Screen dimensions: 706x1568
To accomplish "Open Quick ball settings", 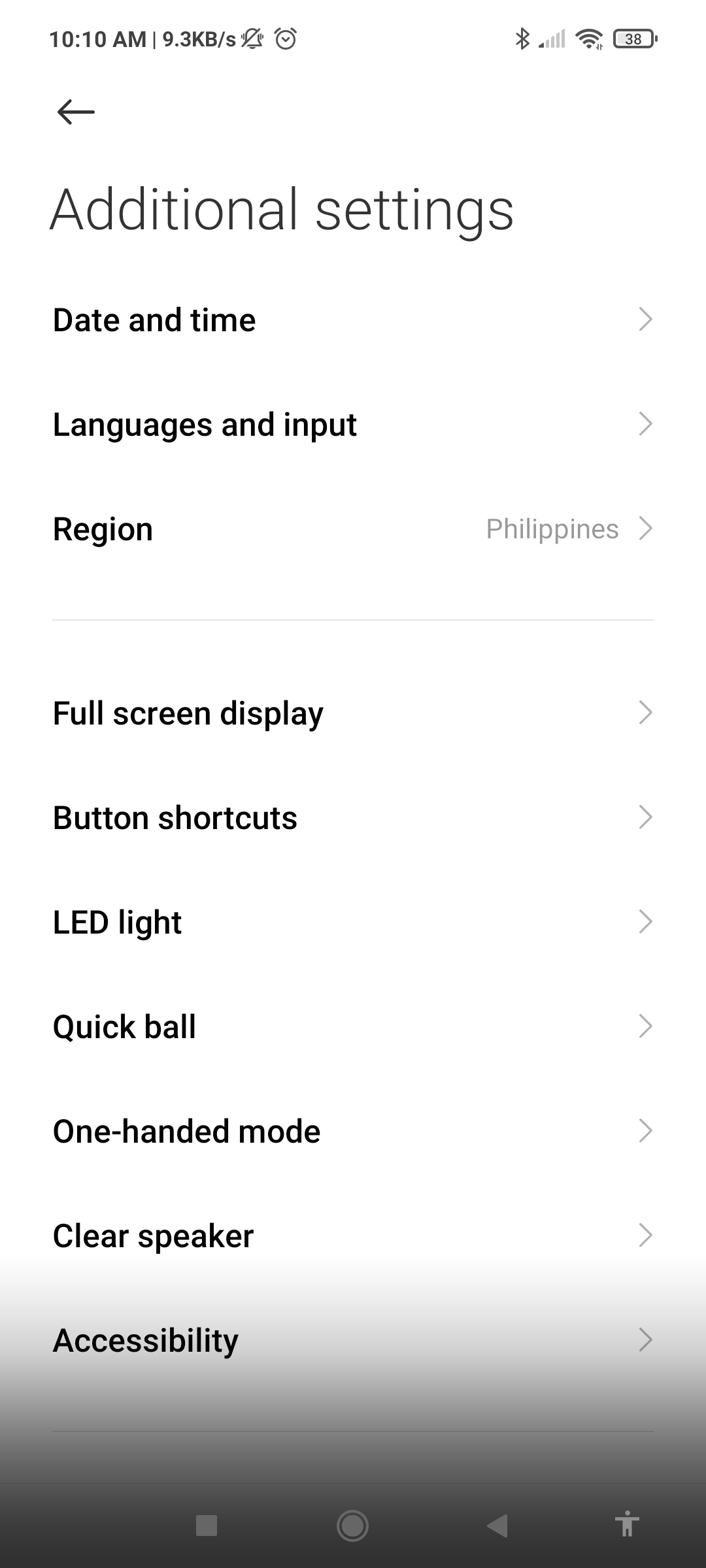I will coord(353,1026).
